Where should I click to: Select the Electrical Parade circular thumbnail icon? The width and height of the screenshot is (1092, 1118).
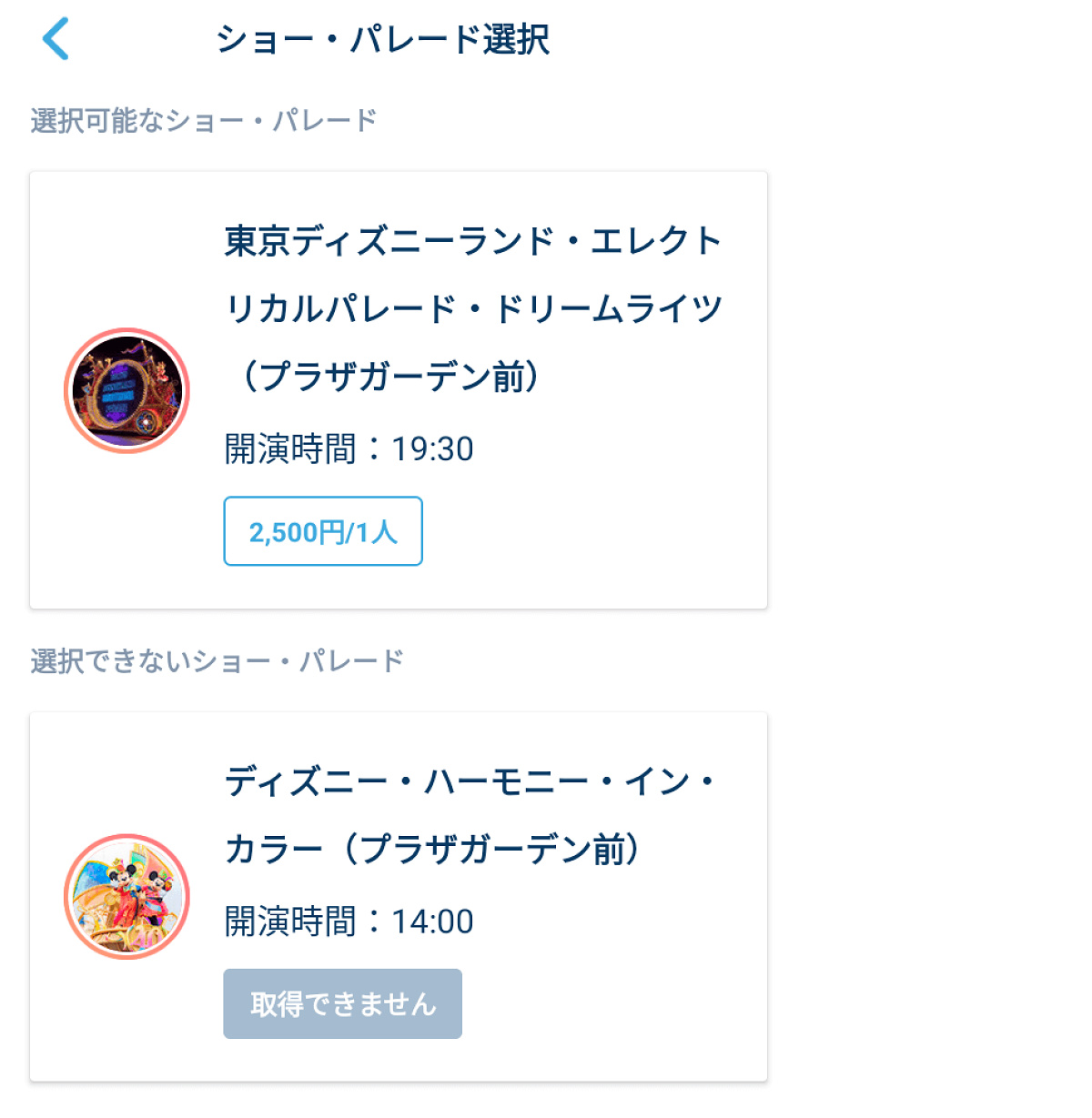tap(127, 389)
